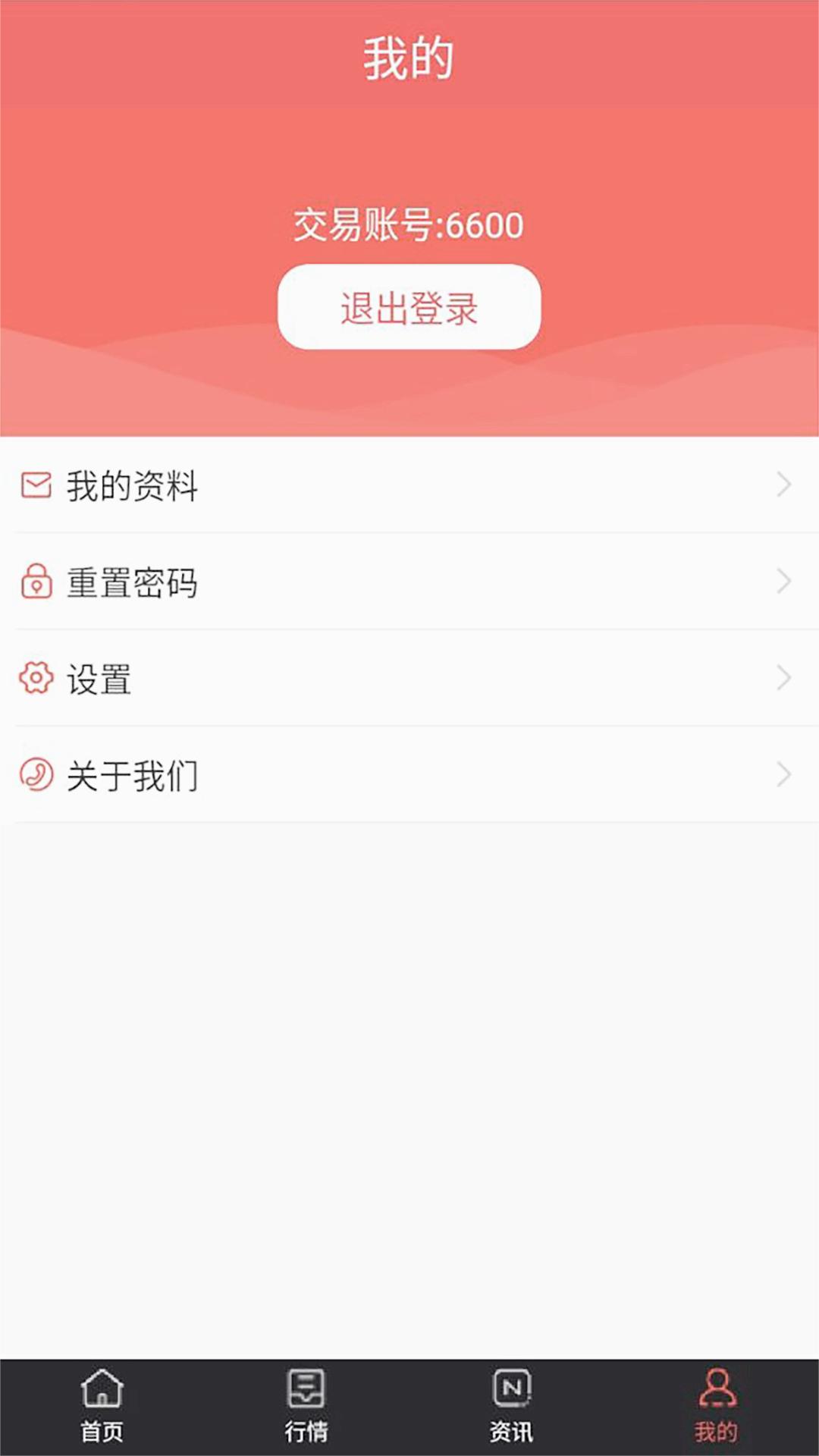Tap the phone icon beside 关于我们
Viewport: 819px width, 1456px height.
(36, 774)
